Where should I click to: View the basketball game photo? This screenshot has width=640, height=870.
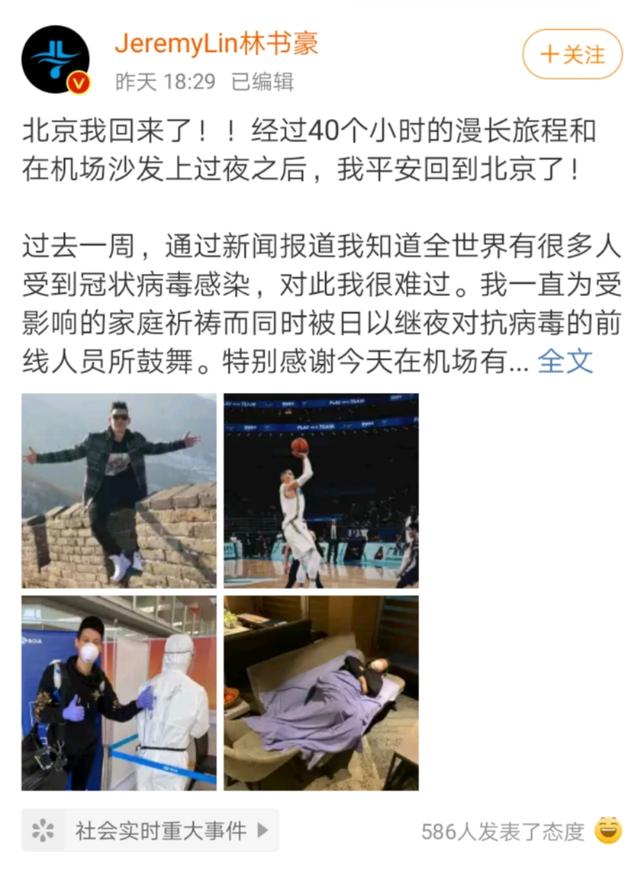(x=321, y=490)
